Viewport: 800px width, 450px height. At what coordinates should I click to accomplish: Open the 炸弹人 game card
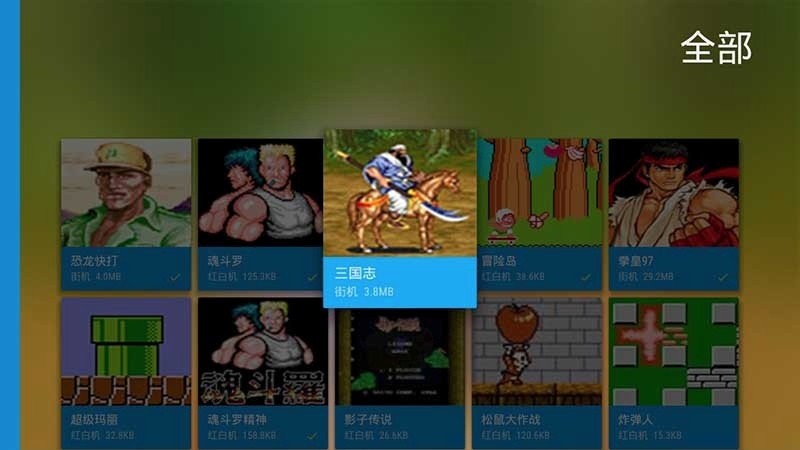(x=673, y=372)
